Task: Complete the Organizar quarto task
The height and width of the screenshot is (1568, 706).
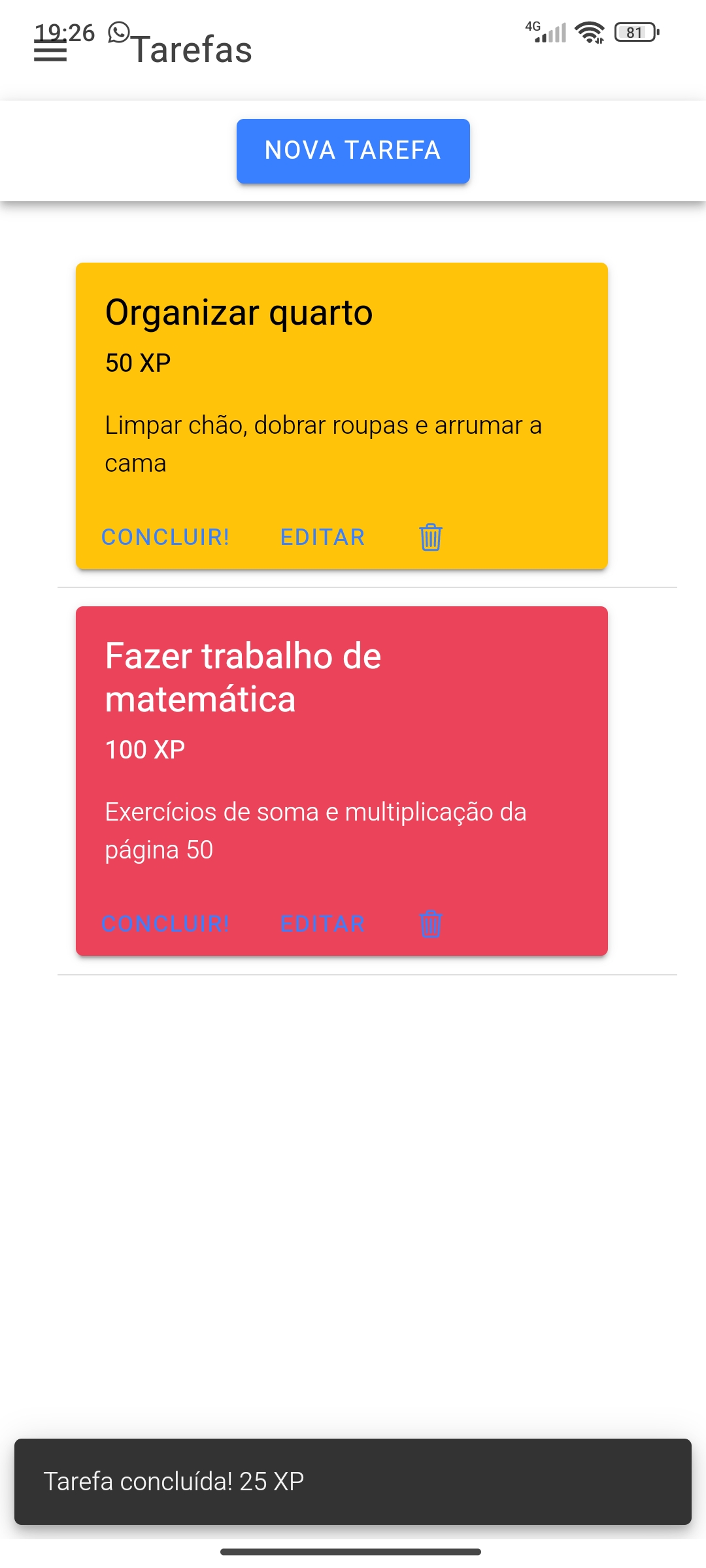Action: [165, 537]
